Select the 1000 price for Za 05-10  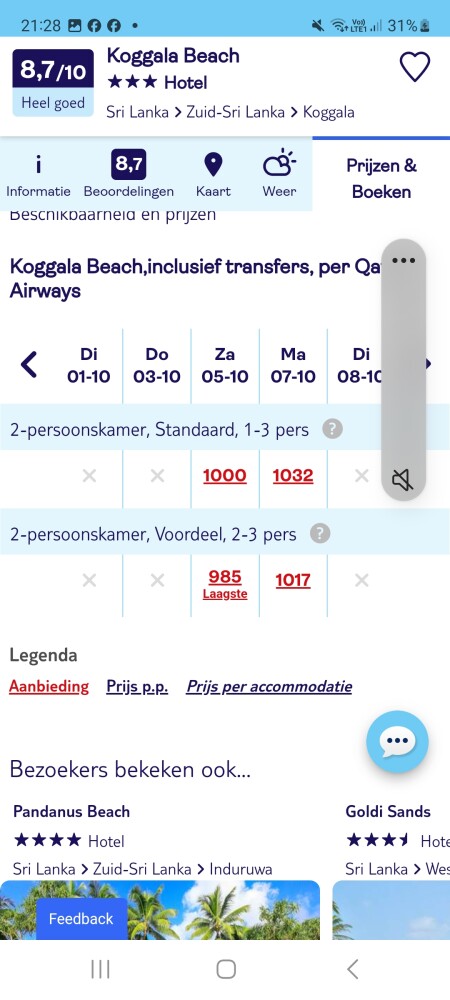[x=225, y=476]
